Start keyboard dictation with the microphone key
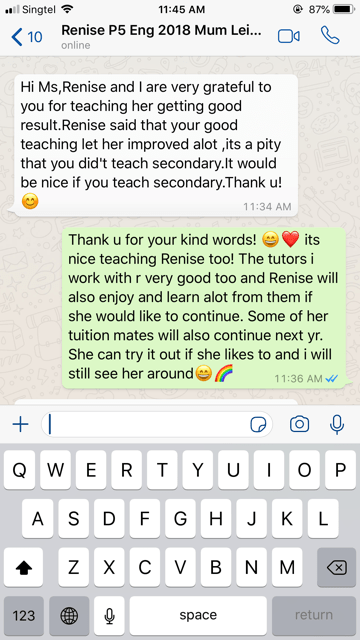The height and width of the screenshot is (640, 360). 109,616
